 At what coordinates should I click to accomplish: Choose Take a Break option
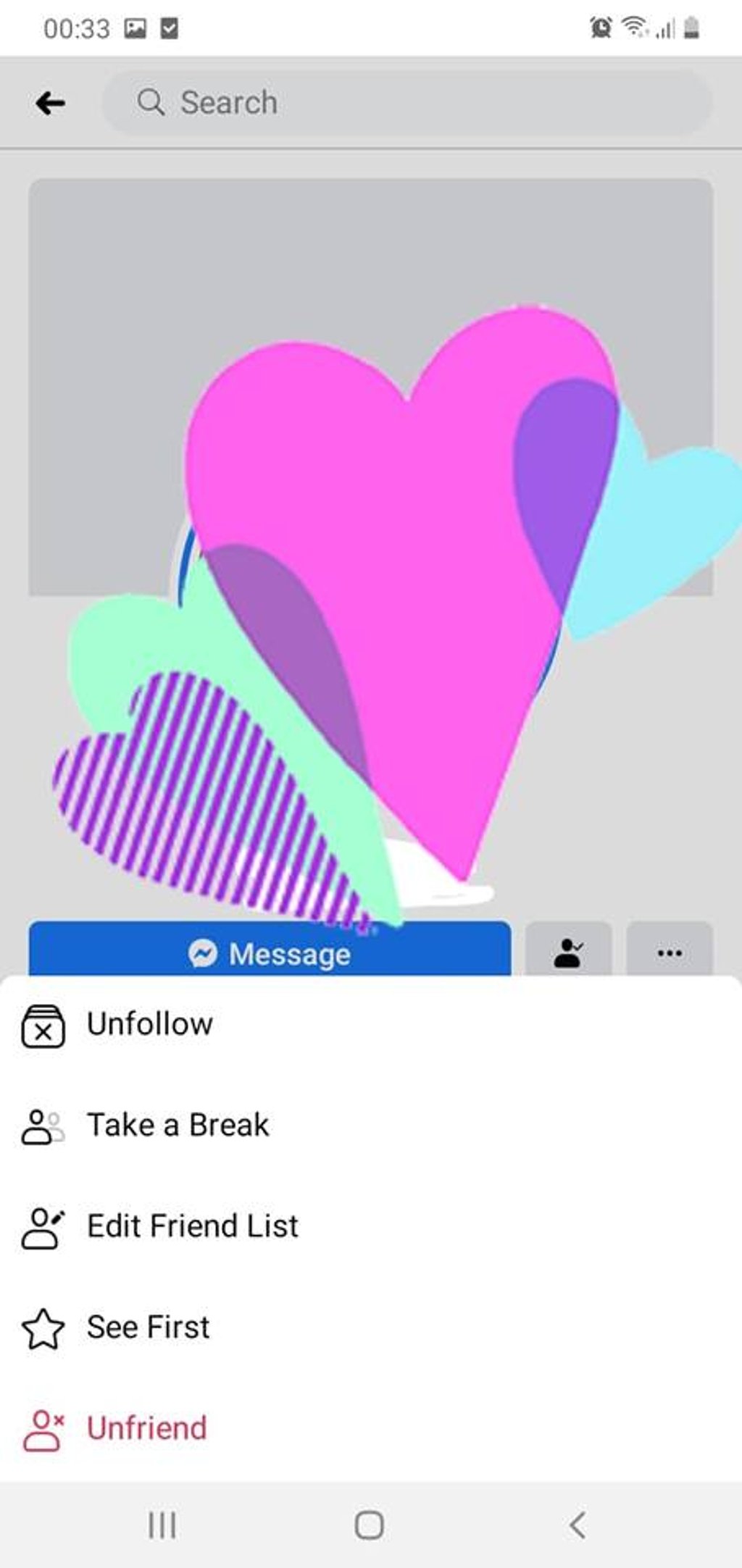pyautogui.click(x=178, y=1125)
